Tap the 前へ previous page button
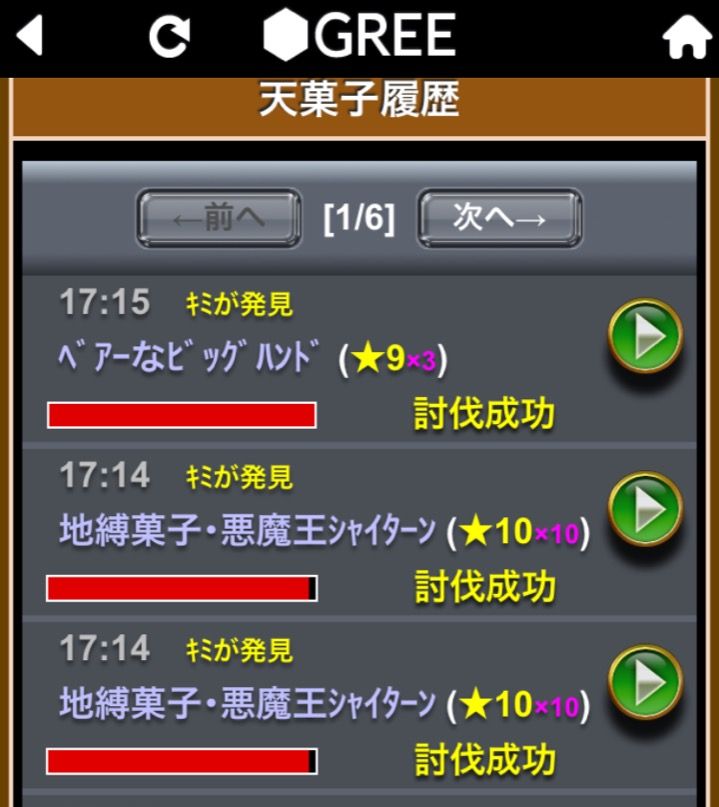The width and height of the screenshot is (719, 807). (x=219, y=218)
